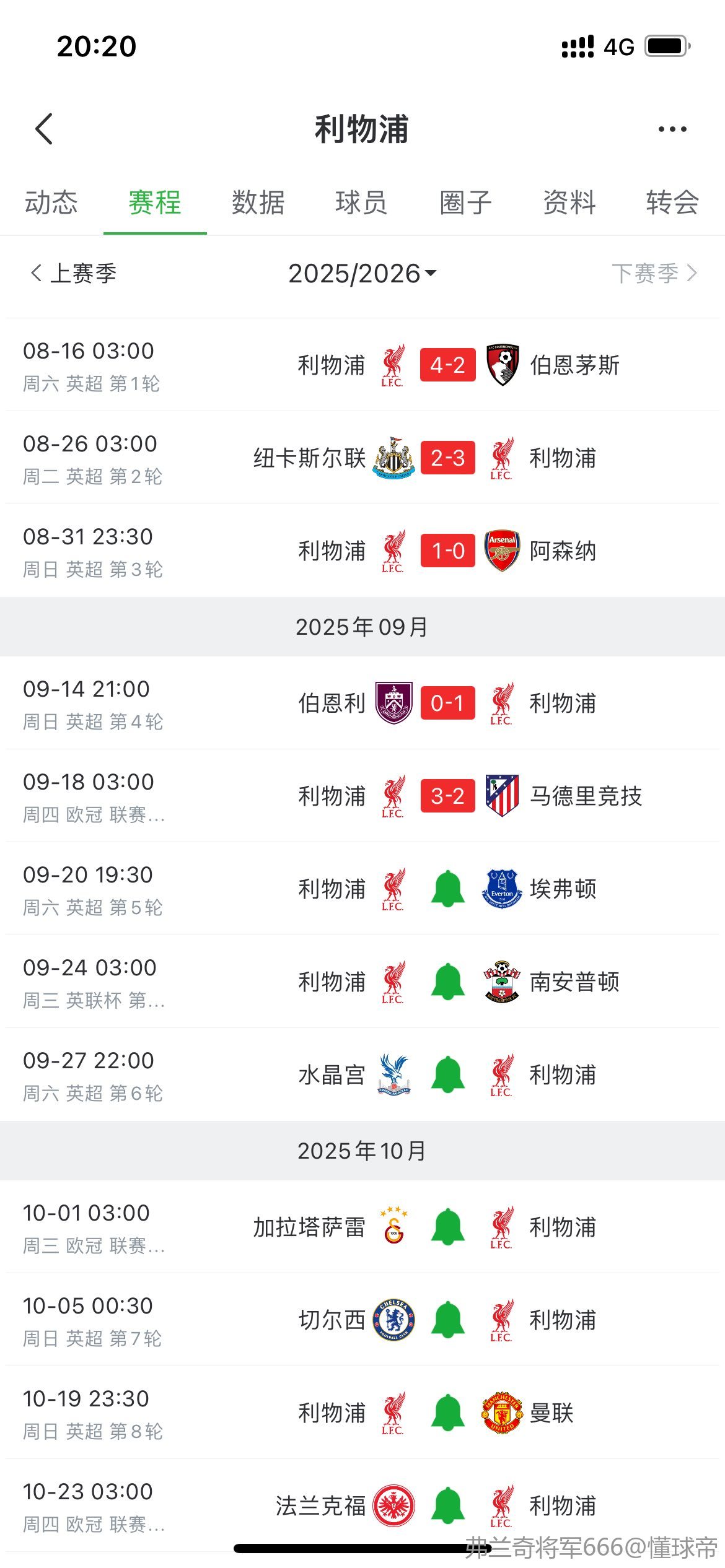Turn on the bell for 利物浦 vs 曼联
The width and height of the screenshot is (725, 1568).
[448, 1413]
